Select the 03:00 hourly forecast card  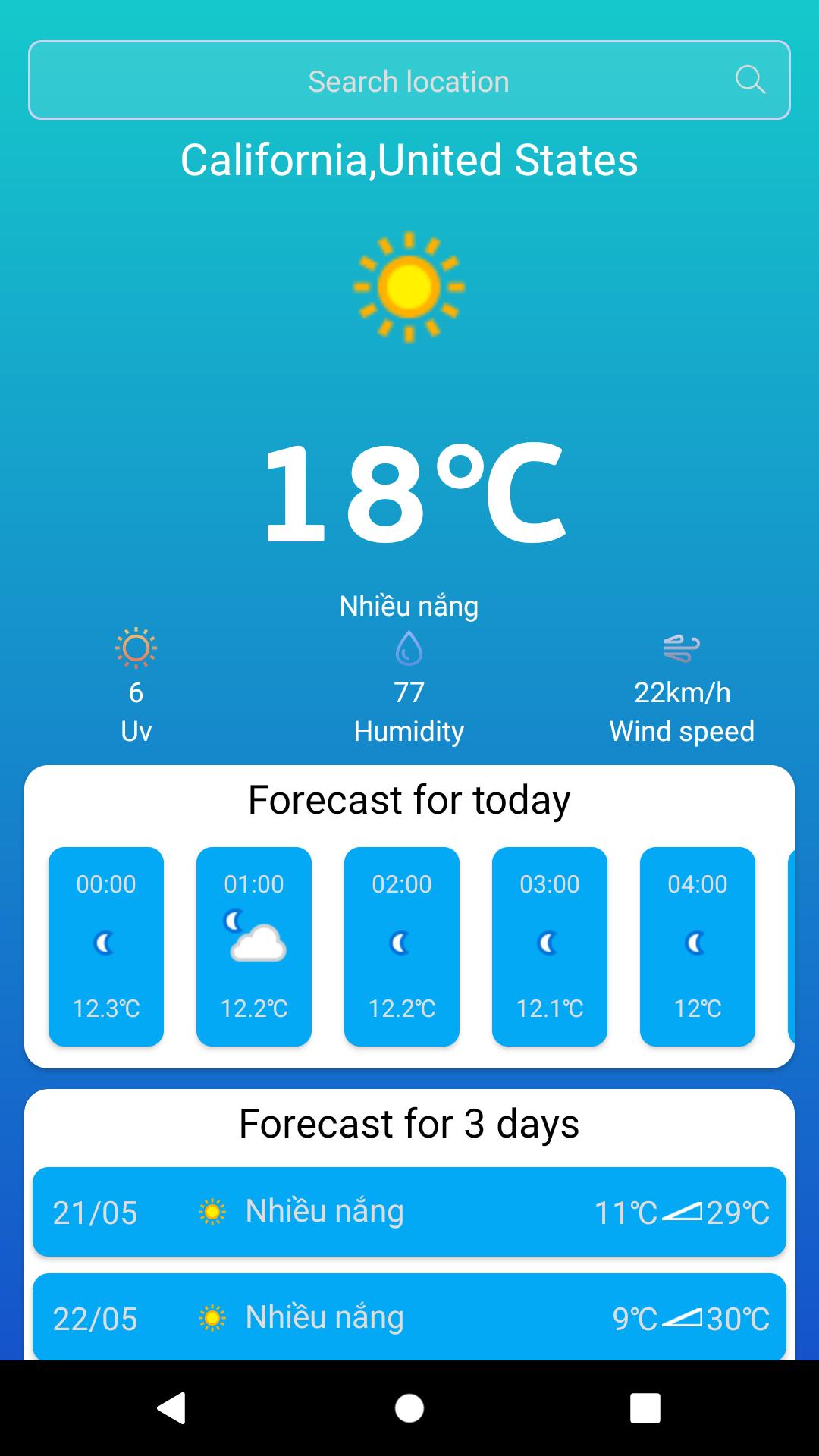[550, 946]
